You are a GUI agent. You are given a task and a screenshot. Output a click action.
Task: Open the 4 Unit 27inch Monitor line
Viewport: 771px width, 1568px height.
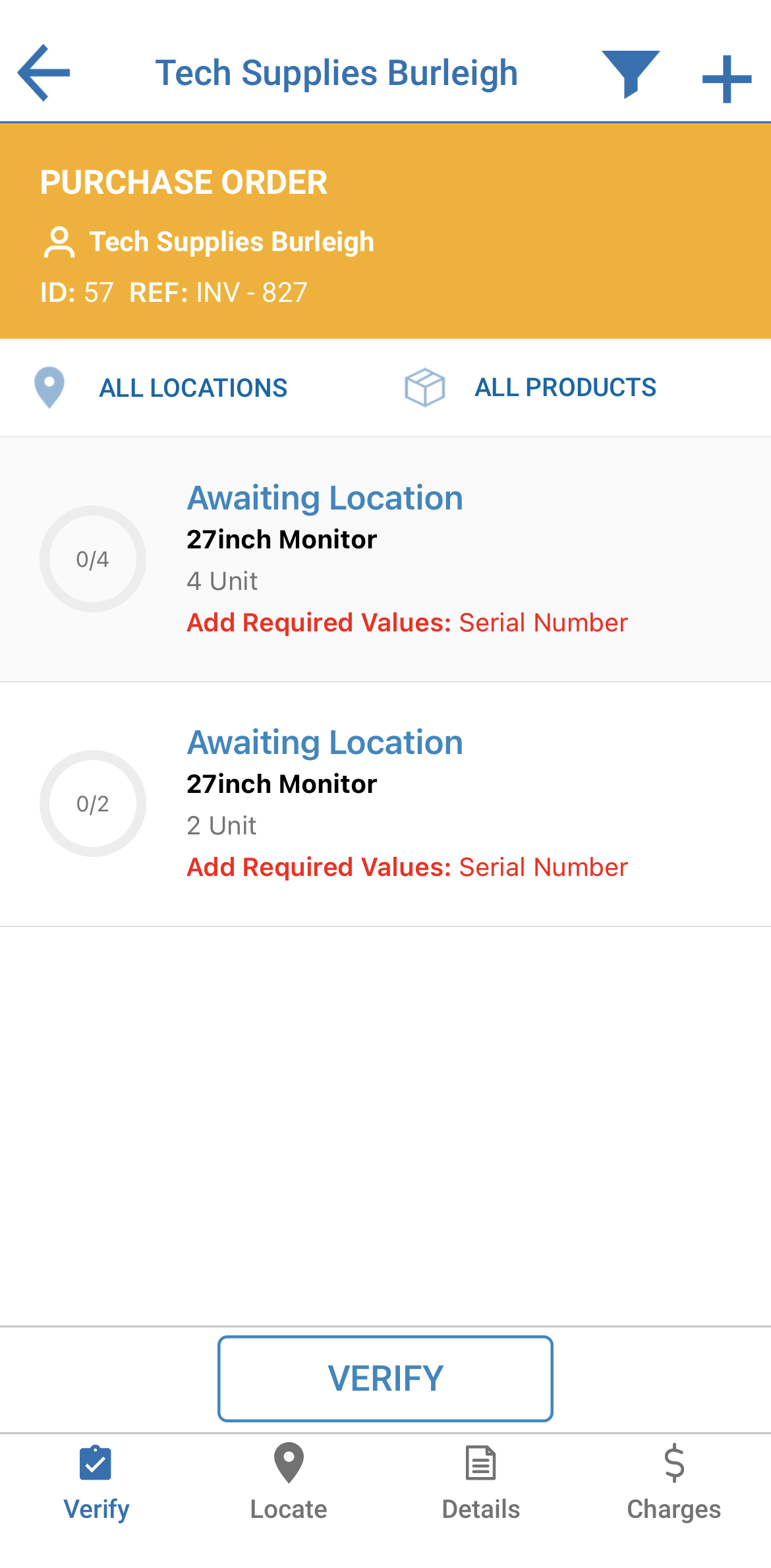385,559
